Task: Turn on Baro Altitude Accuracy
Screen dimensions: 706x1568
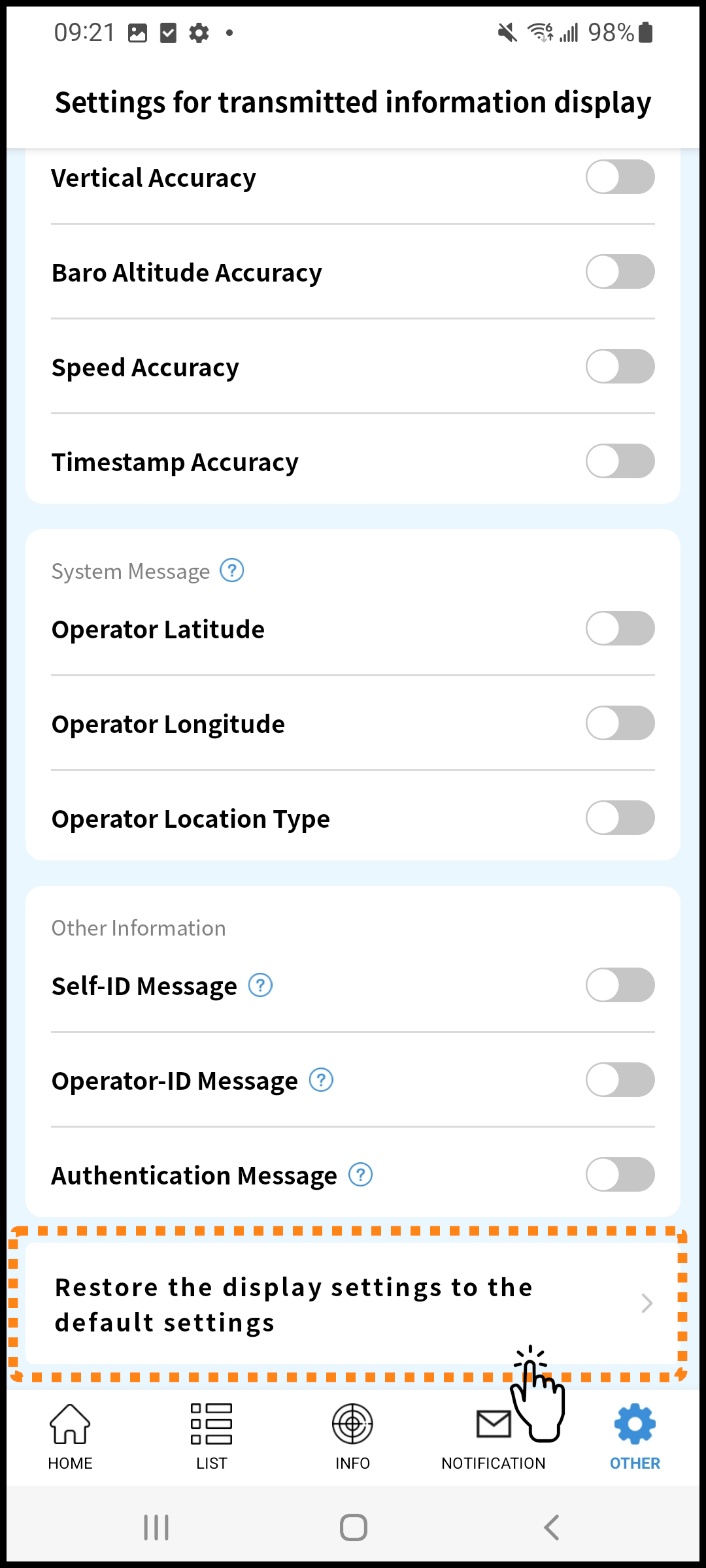Action: click(x=620, y=272)
